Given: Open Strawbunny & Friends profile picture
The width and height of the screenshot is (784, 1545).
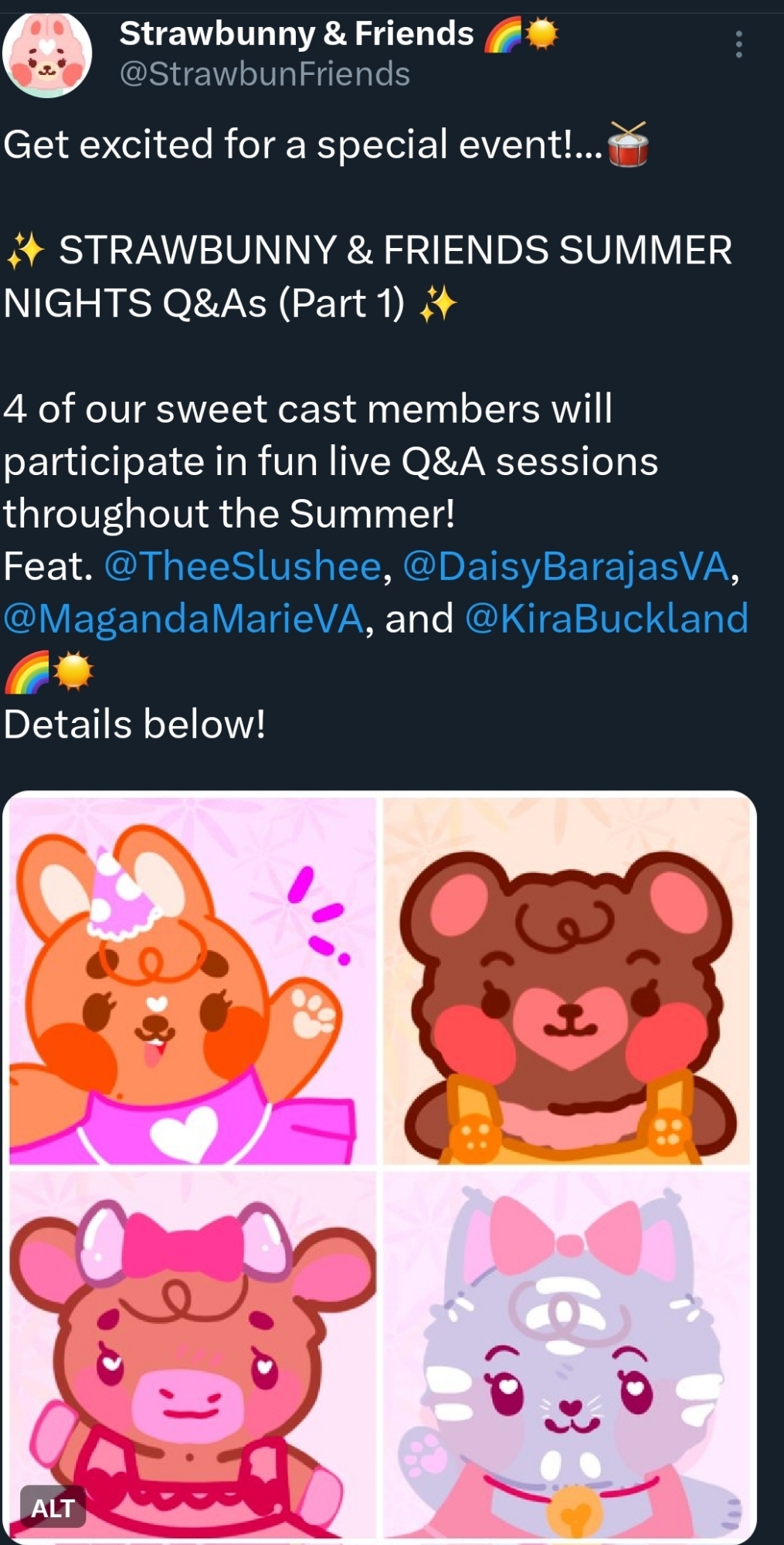Looking at the screenshot, I should coord(46,54).
